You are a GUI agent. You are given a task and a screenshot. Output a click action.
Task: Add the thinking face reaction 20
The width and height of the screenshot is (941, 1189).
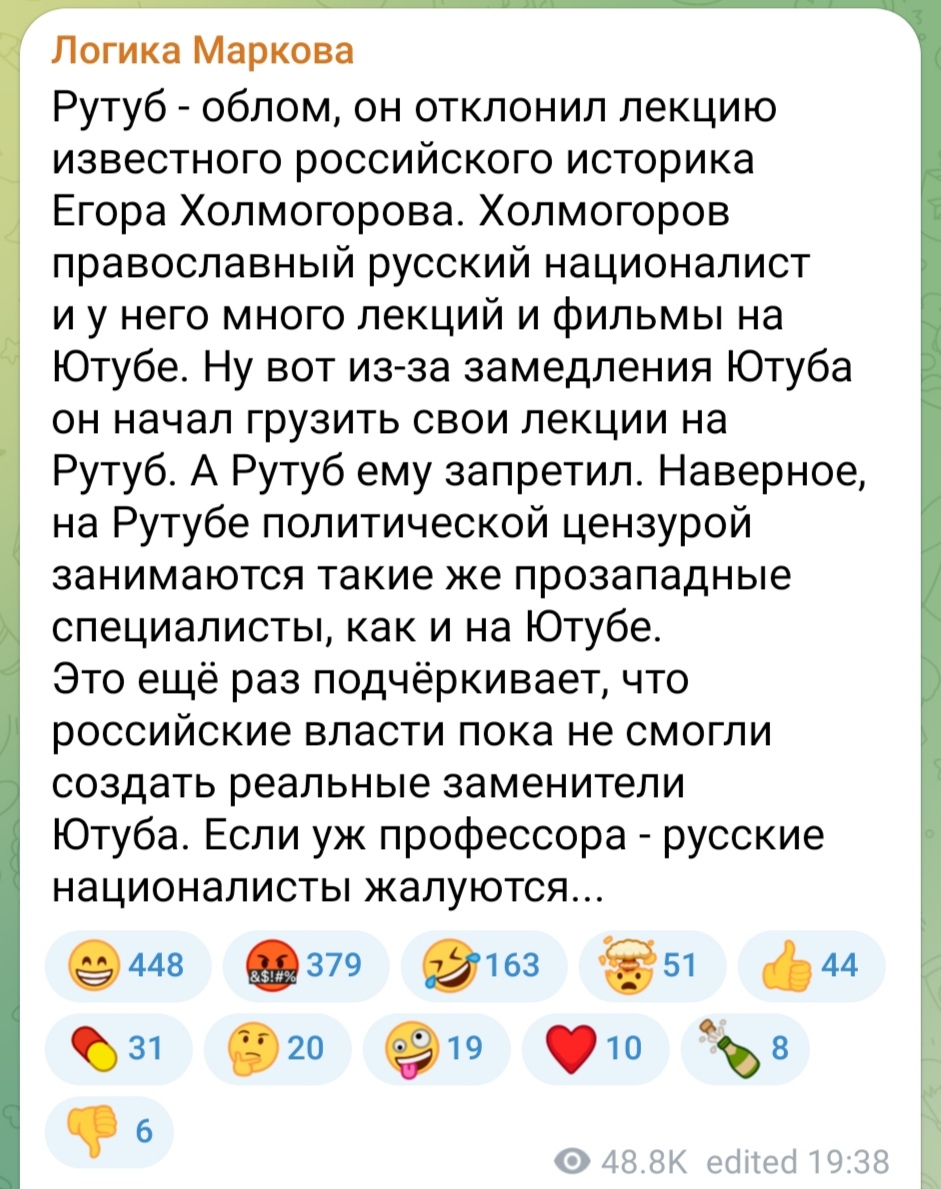278,1048
